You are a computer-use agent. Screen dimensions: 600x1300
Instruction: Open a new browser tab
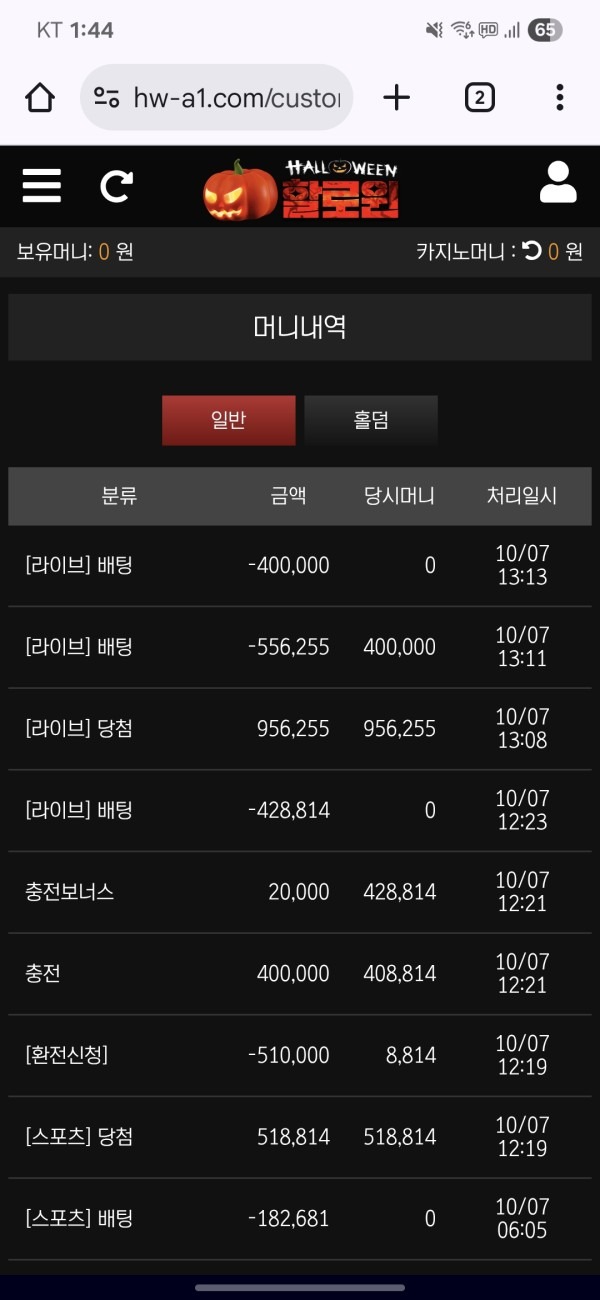click(x=397, y=97)
